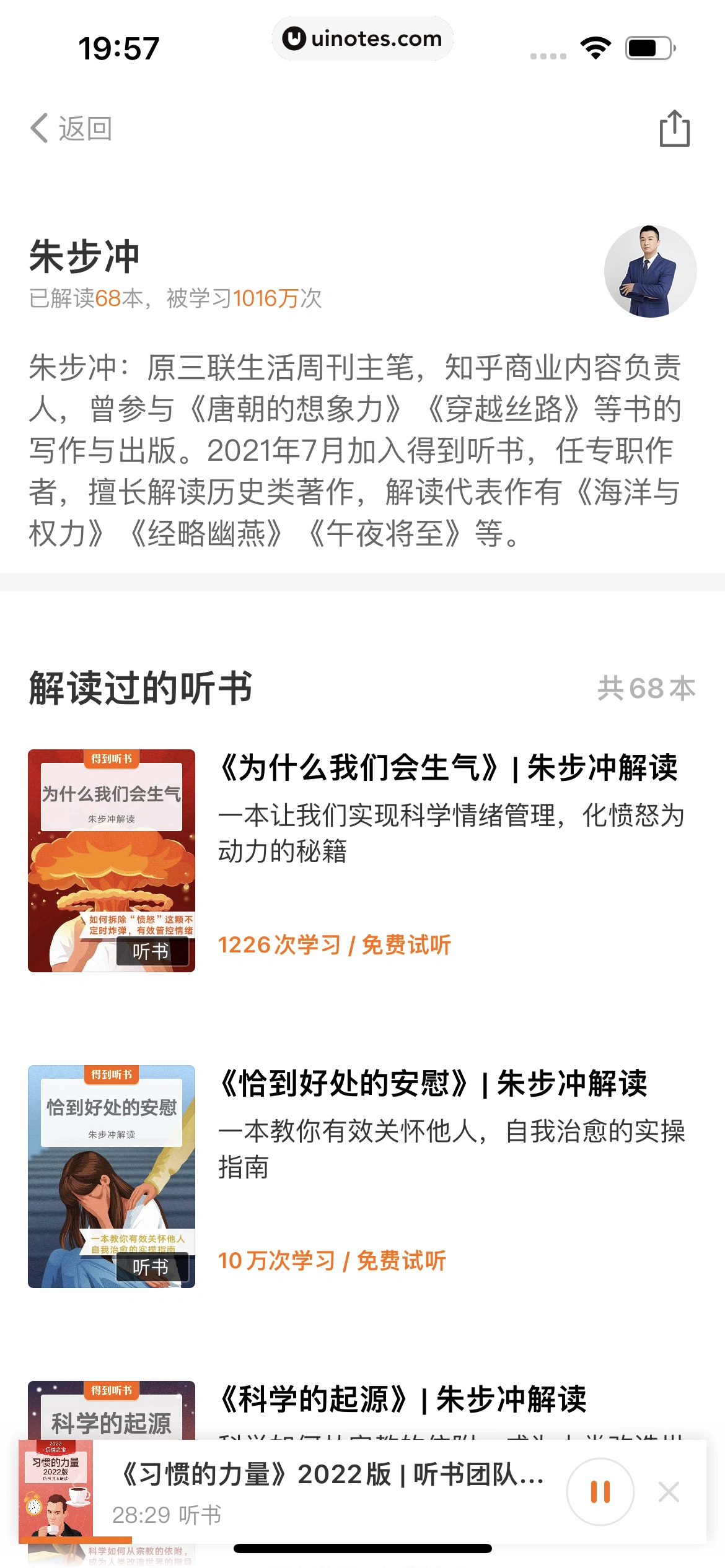View 朱步冲's profile avatar
The height and width of the screenshot is (1568, 725).
click(650, 271)
